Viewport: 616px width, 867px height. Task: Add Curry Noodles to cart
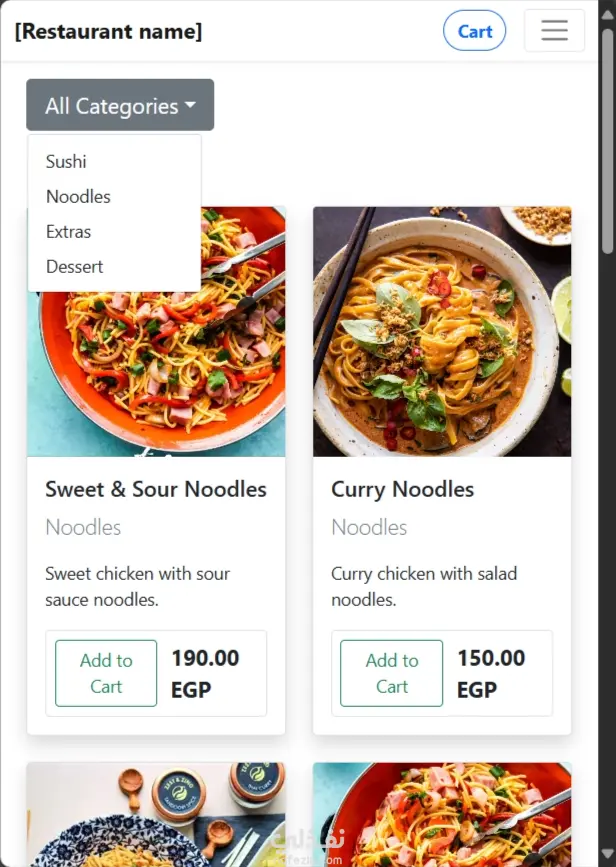[391, 673]
